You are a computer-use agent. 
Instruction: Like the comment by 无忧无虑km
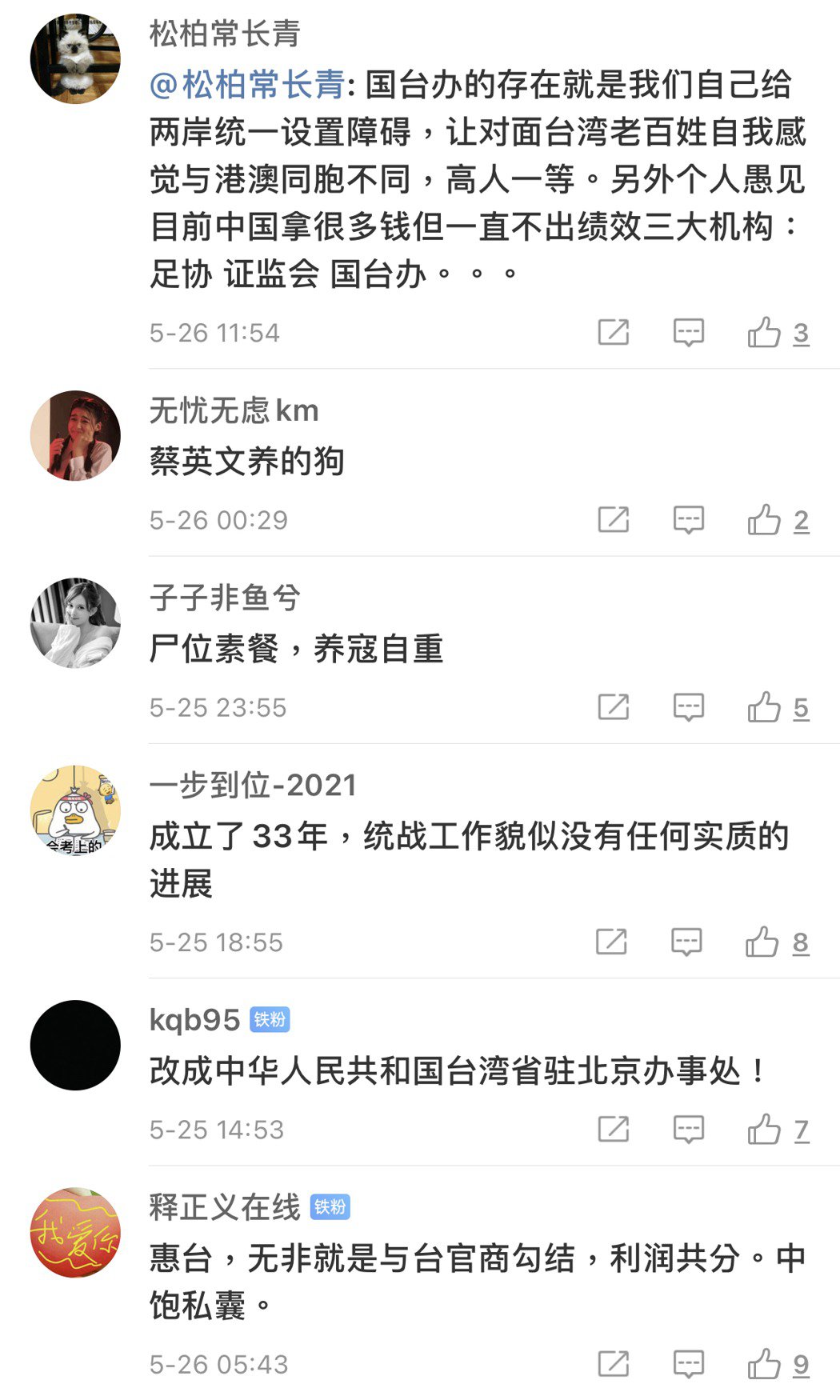click(765, 520)
